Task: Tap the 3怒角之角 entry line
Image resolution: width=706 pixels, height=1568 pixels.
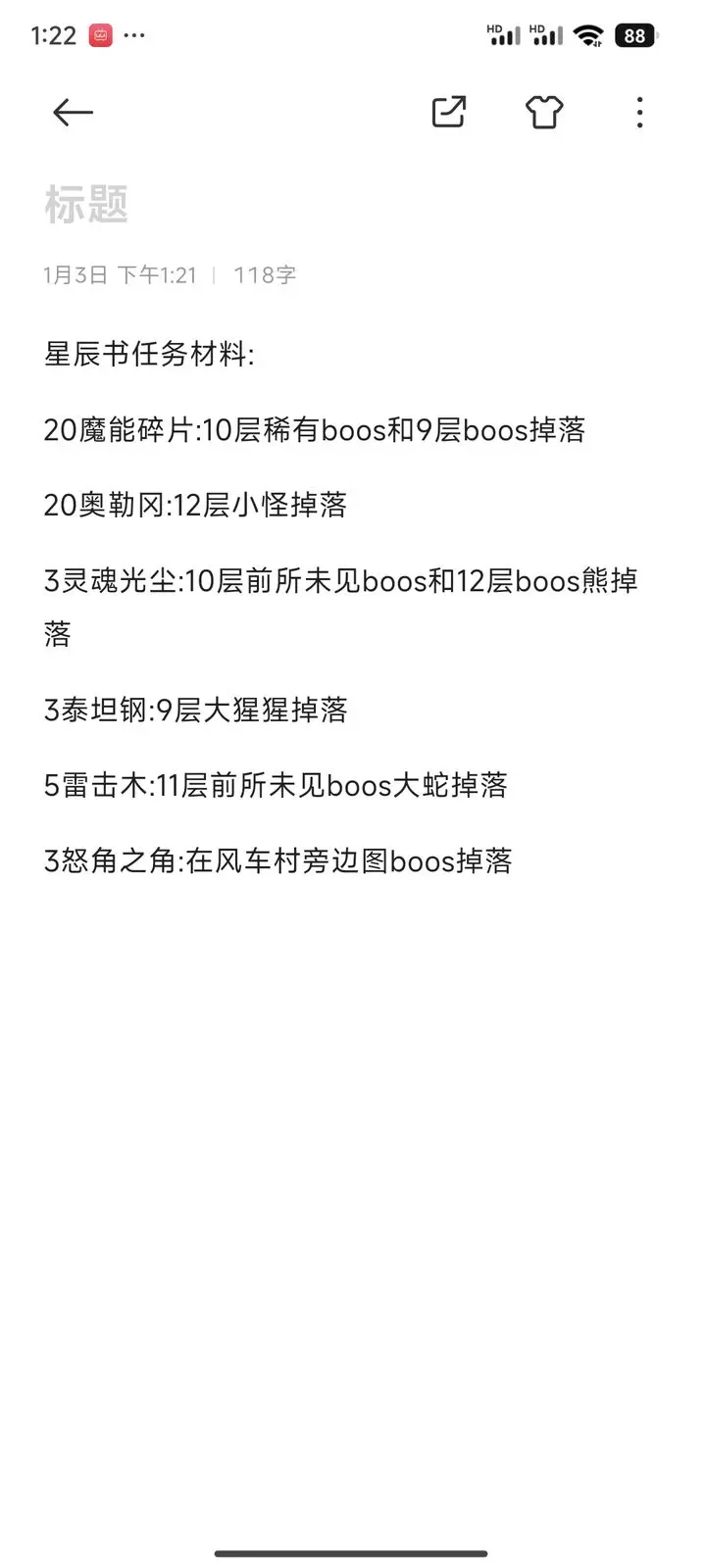Action: pyautogui.click(x=279, y=860)
